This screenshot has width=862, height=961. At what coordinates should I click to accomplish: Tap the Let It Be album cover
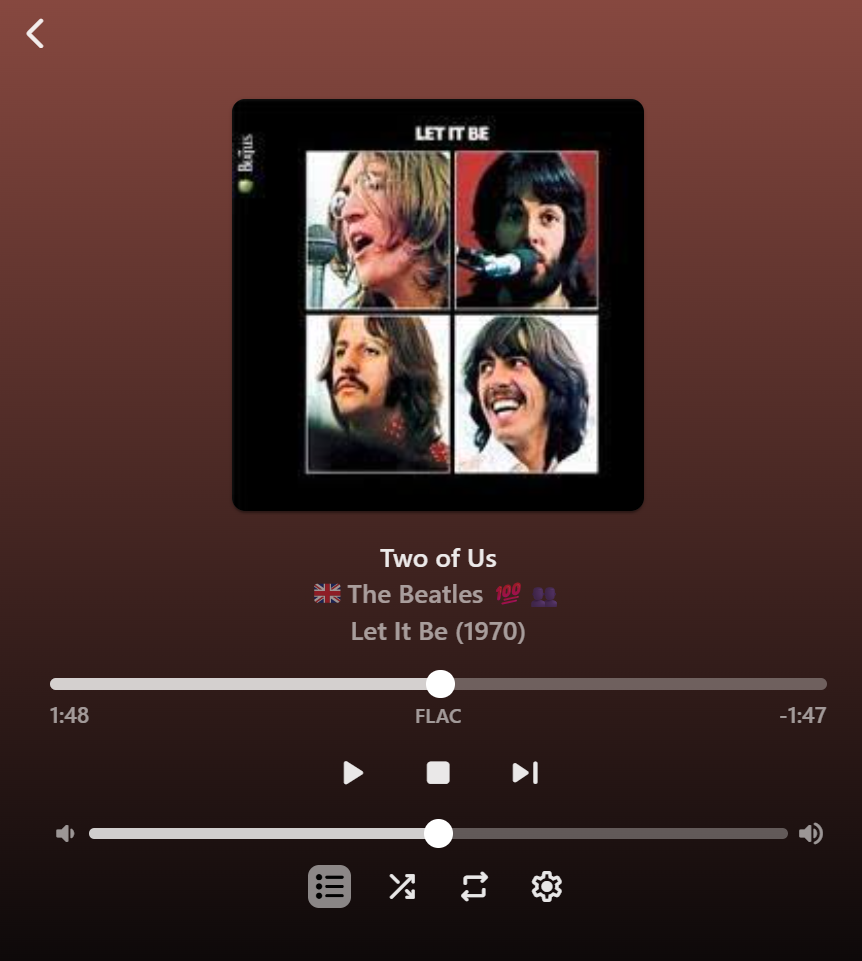(438, 305)
